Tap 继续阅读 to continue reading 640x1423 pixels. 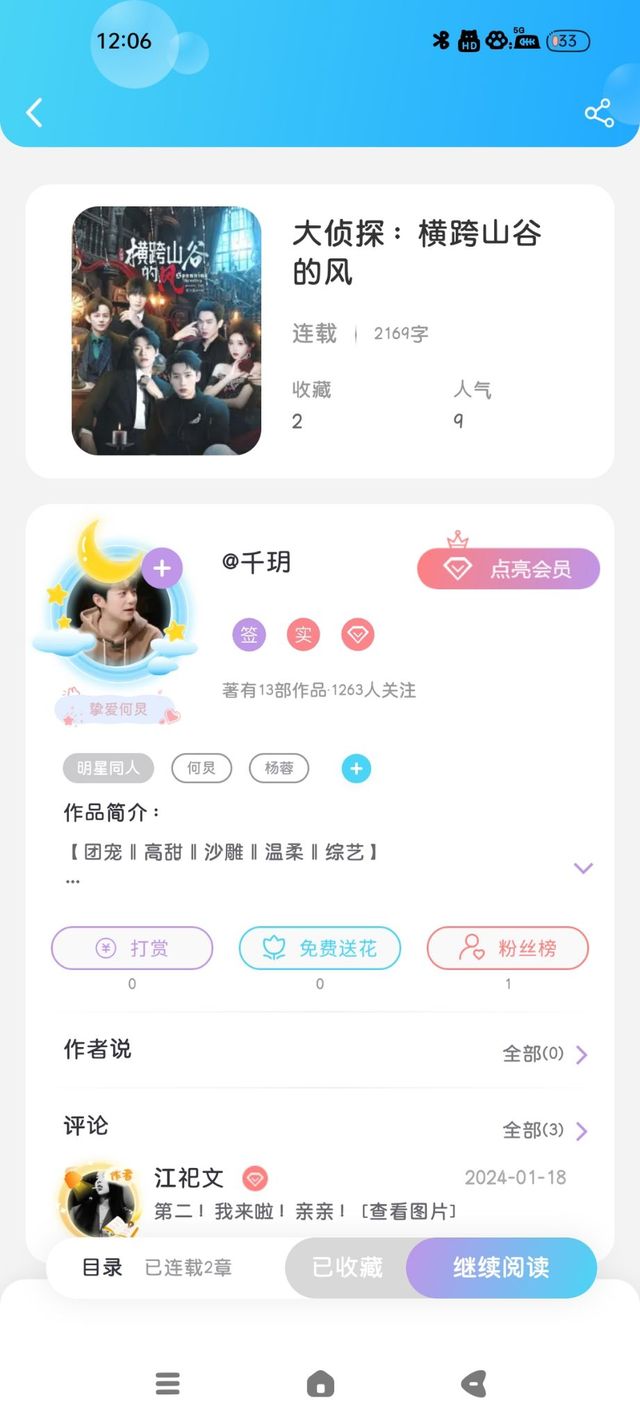[x=501, y=1267]
